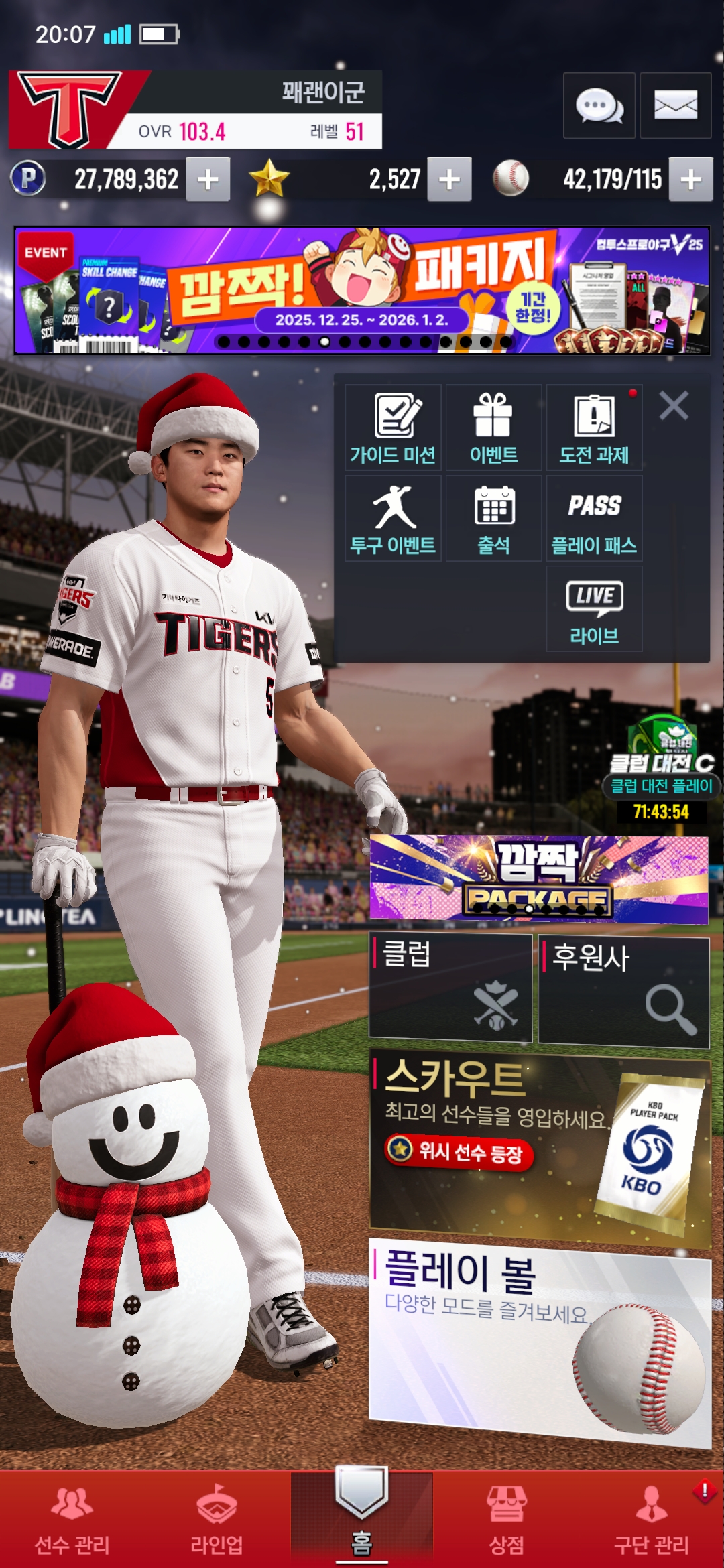Screen dimensions: 724x1568
Task: Open 출석 attendance calendar
Action: point(493,518)
